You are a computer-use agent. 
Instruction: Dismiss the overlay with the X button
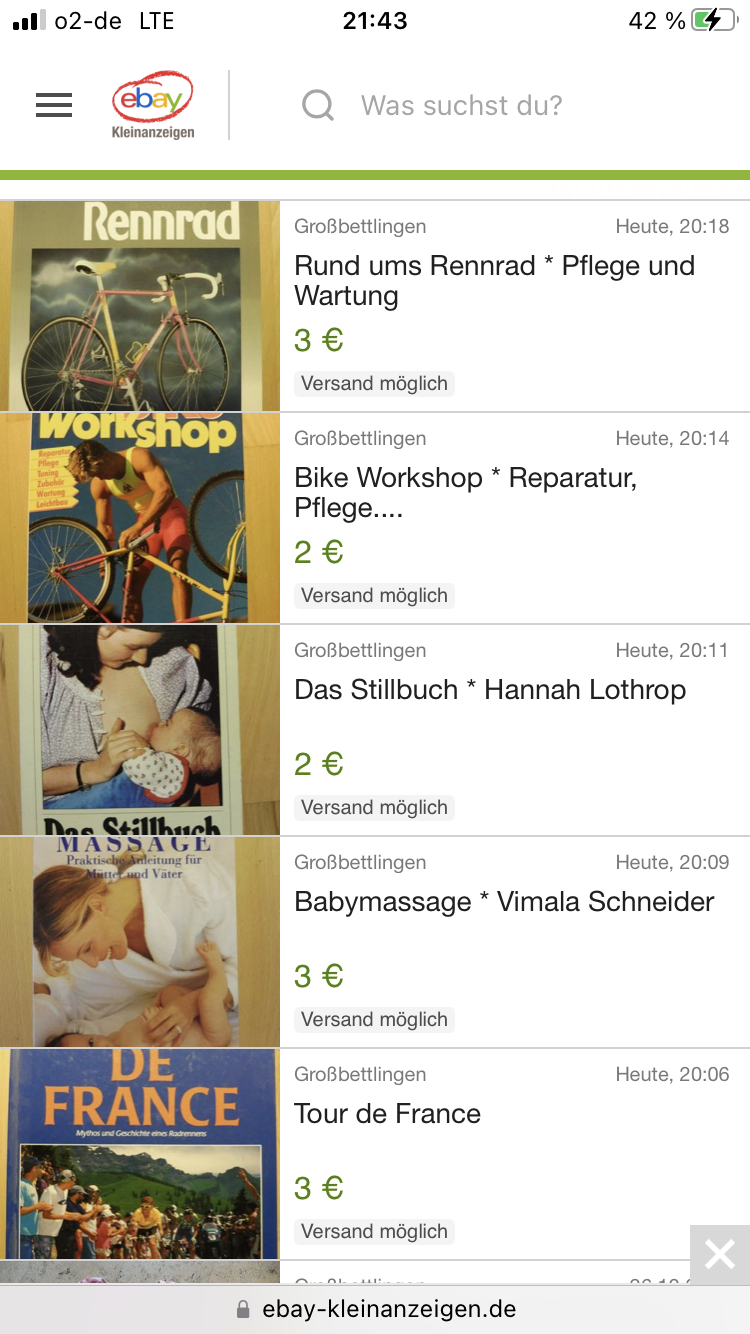click(719, 1254)
